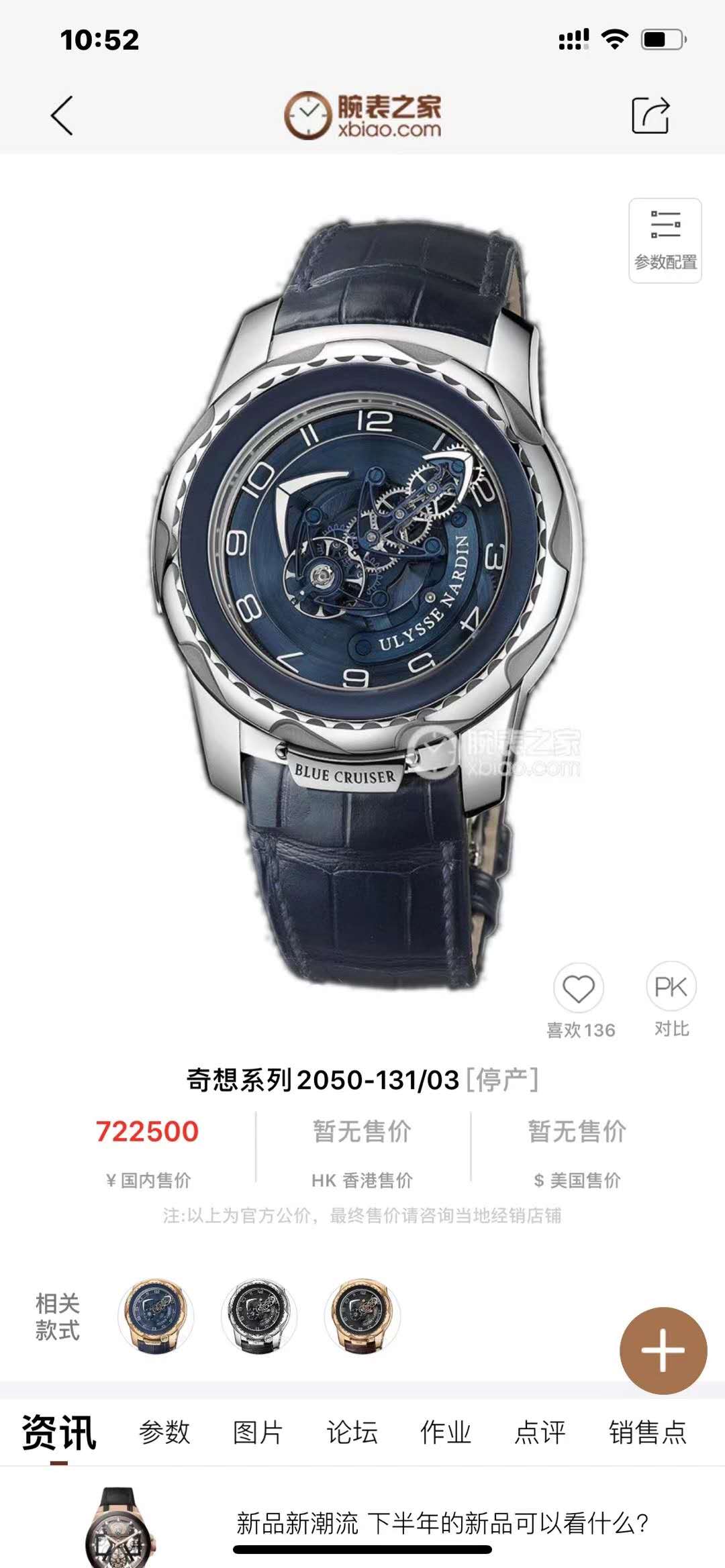Go back using the left arrow

tap(62, 115)
